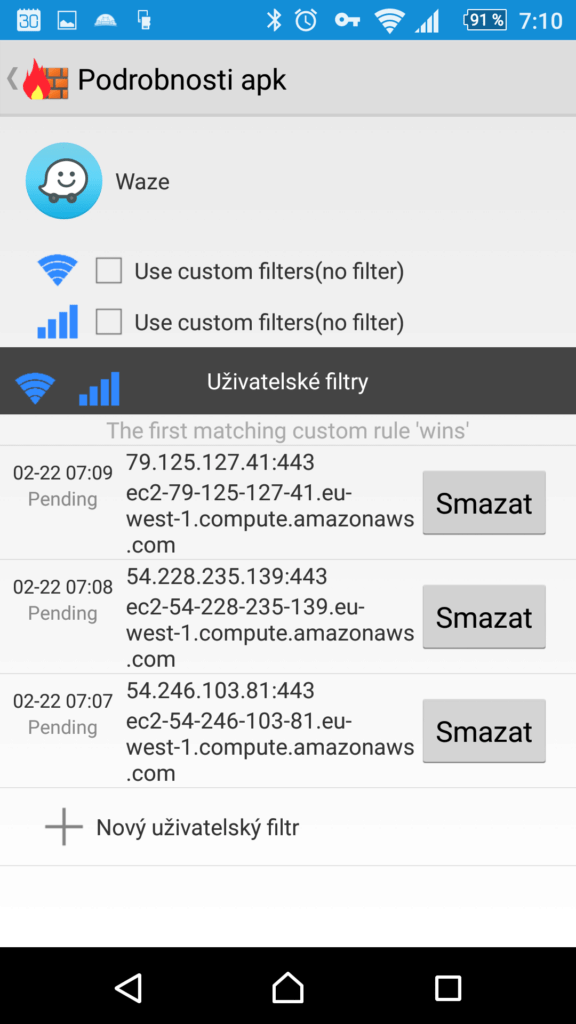Enable custom filters checkbox for mobile data

tap(108, 322)
